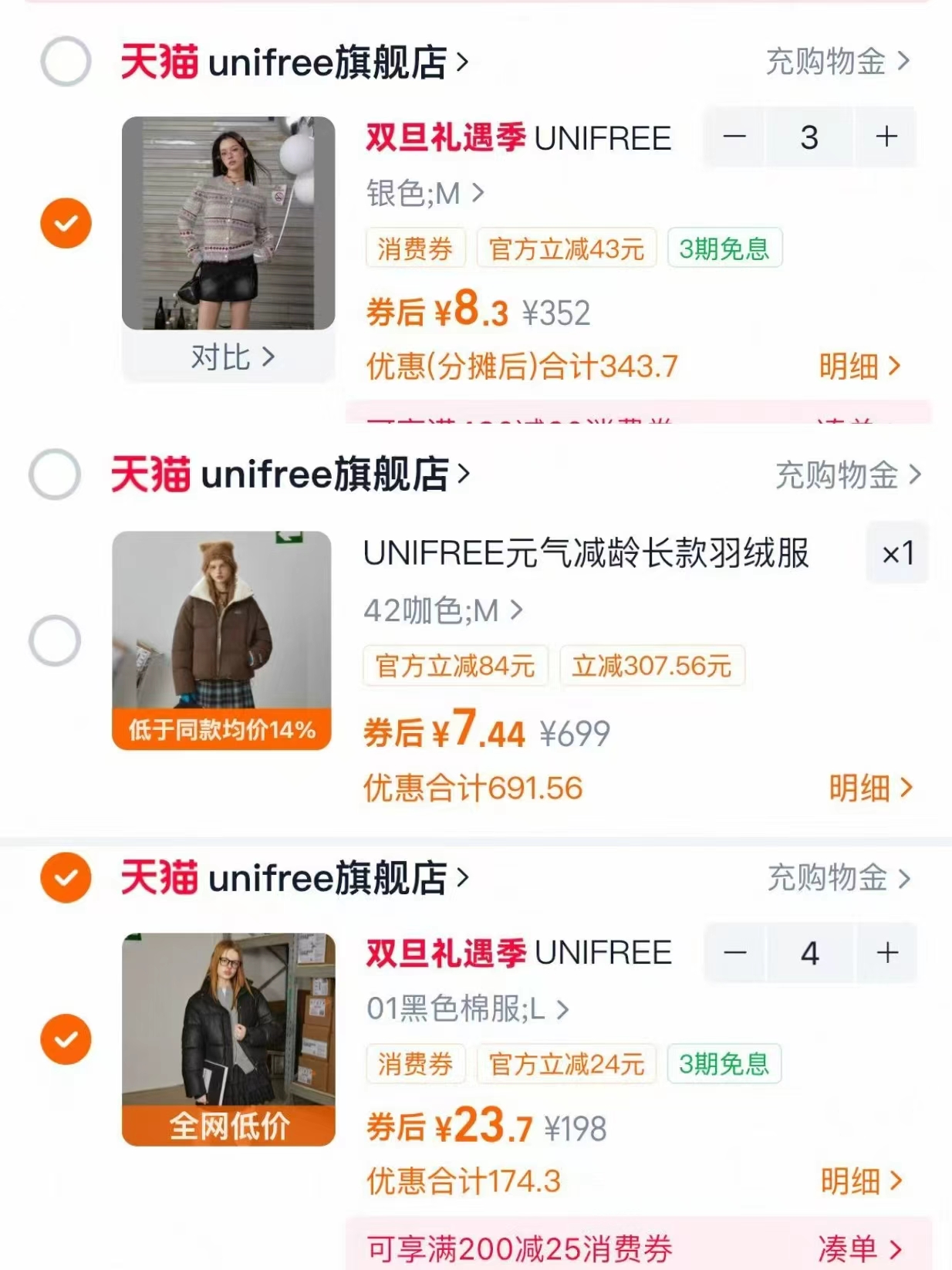Select the down jacket item checkbox
This screenshot has width=952, height=1270.
[55, 640]
